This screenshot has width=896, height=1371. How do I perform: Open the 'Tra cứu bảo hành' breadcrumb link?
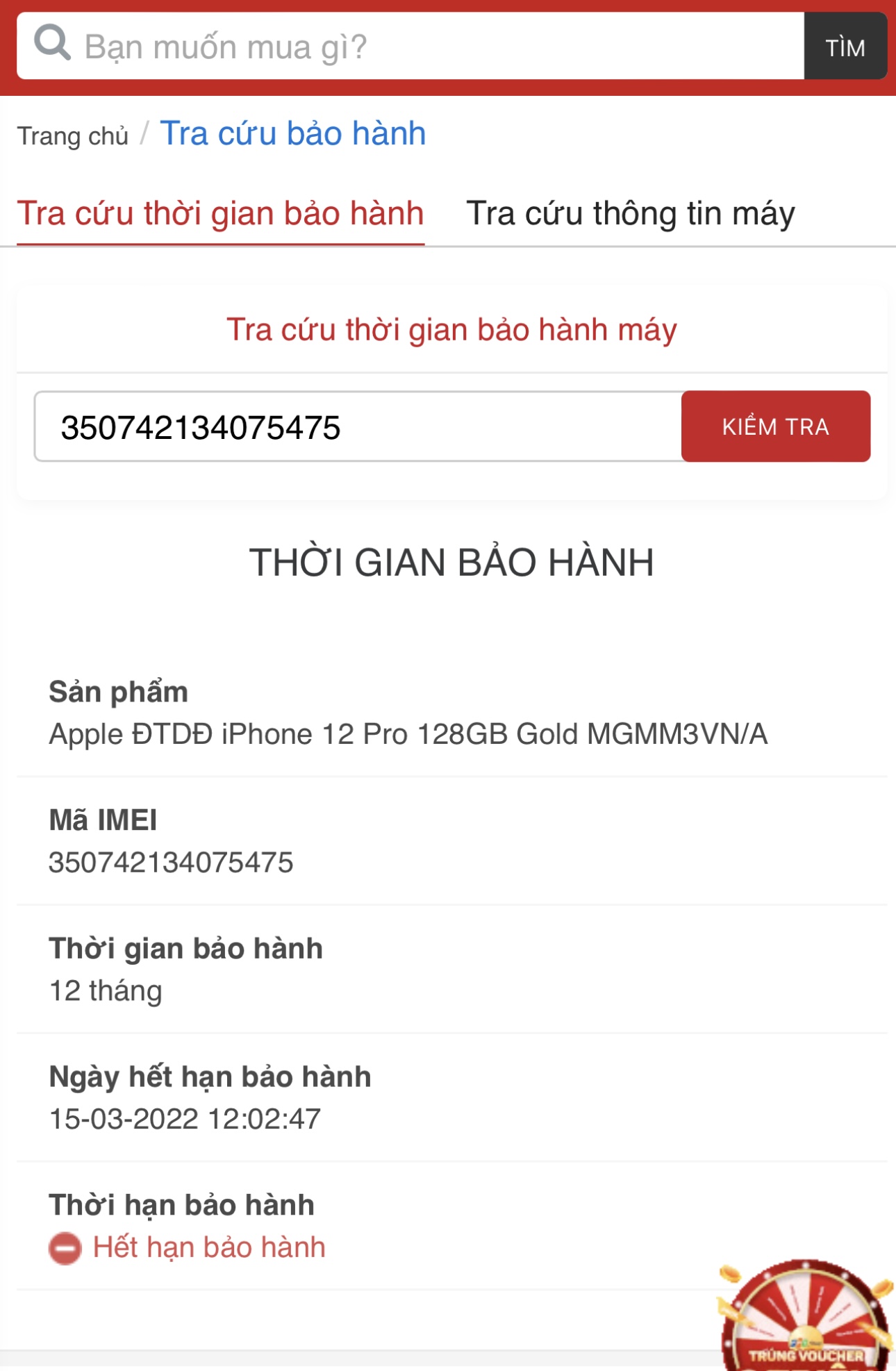[x=292, y=133]
